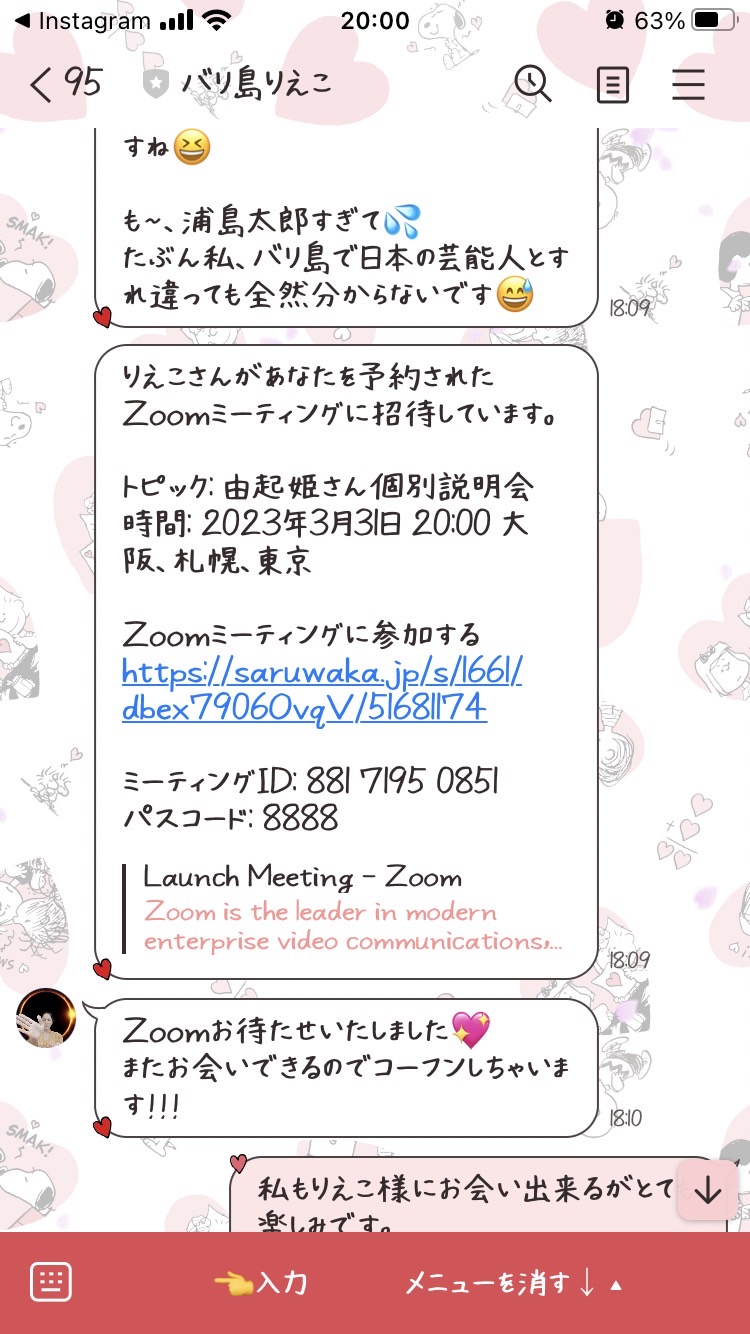This screenshot has width=750, height=1334.
Task: Open the notes icon in header
Action: [x=613, y=85]
